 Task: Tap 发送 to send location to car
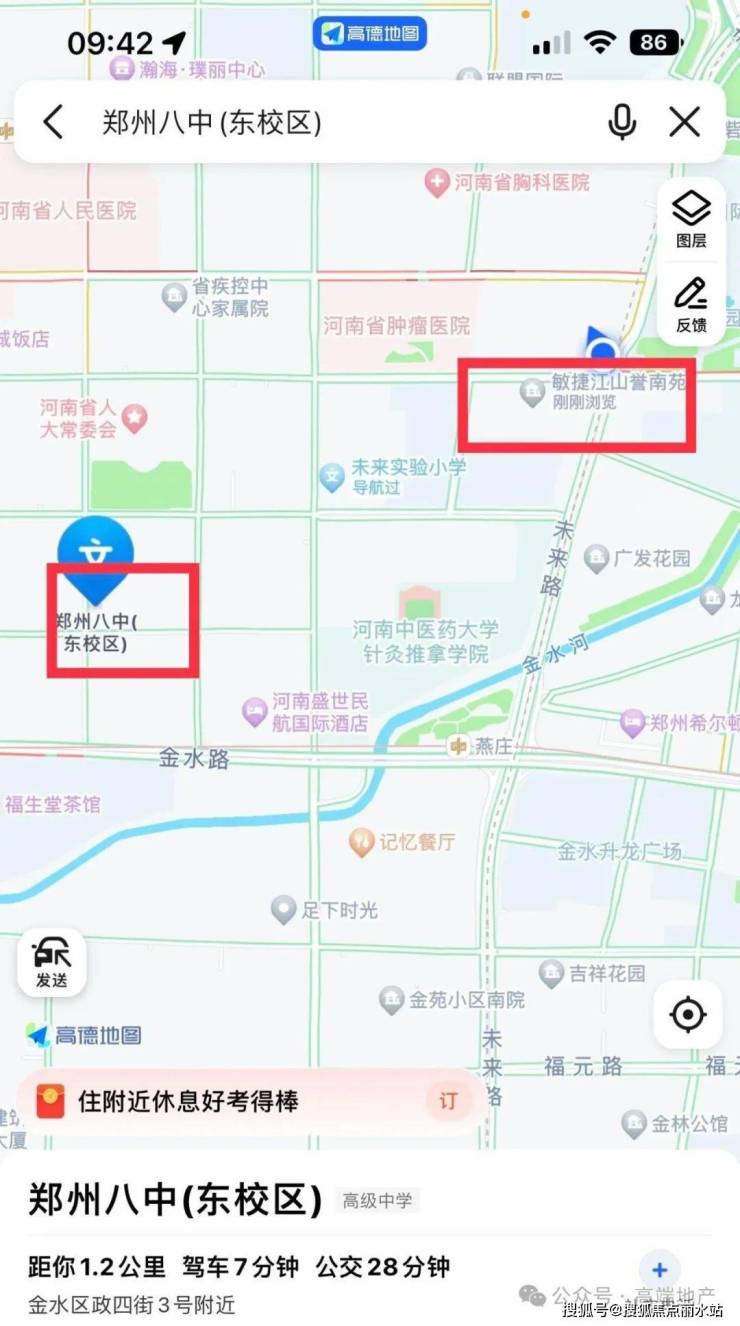(51, 962)
